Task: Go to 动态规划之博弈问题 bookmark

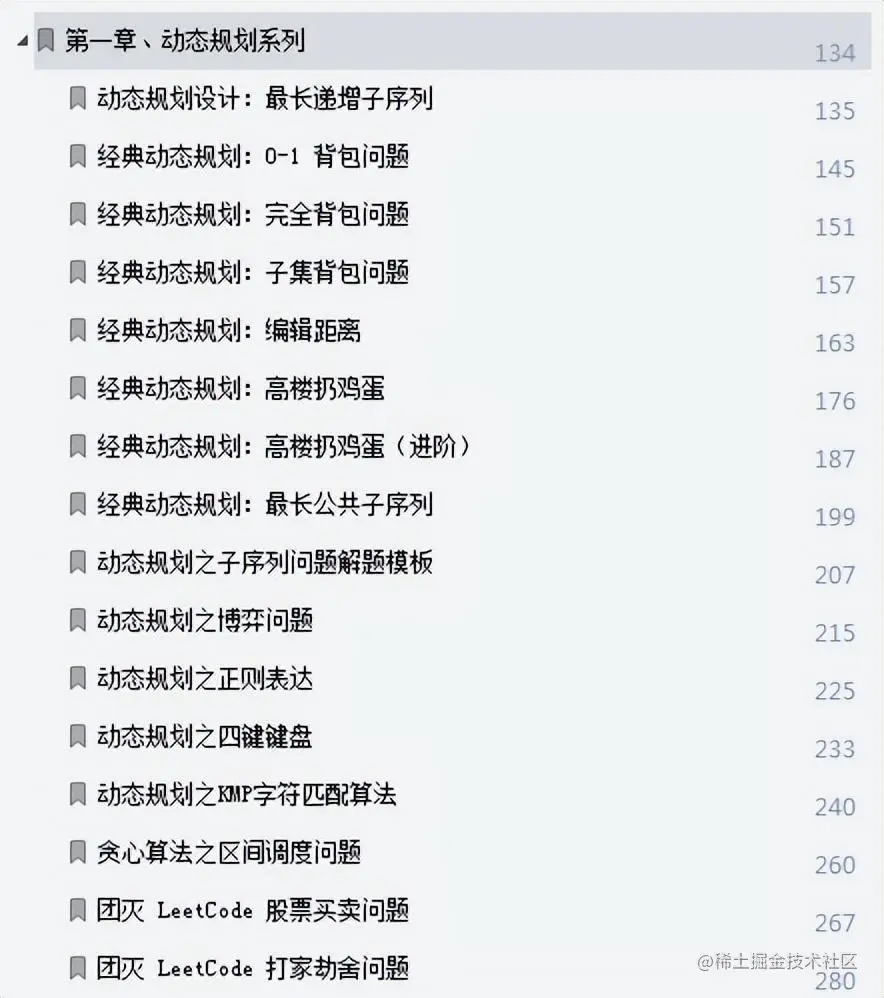Action: [204, 621]
